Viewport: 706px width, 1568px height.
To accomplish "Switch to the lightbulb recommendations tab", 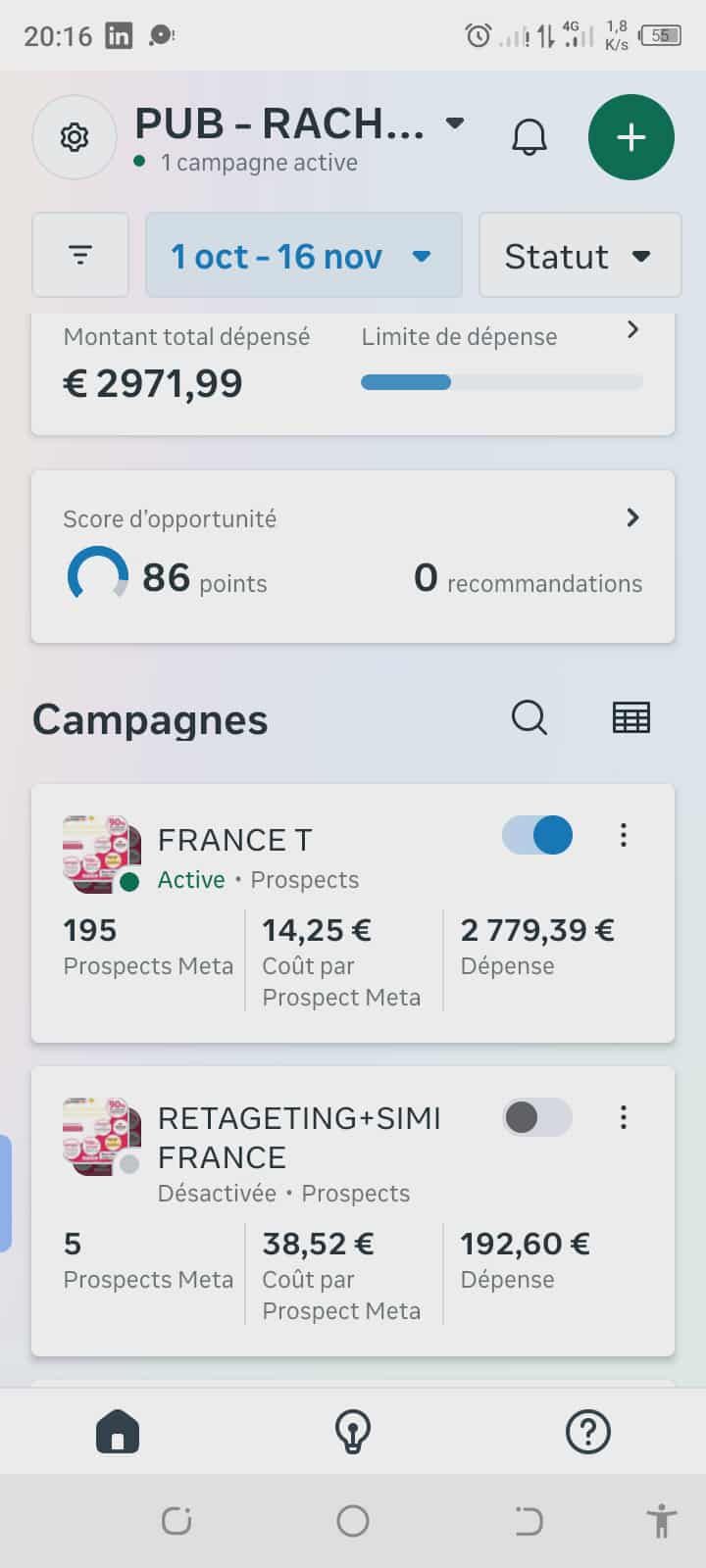I will [x=353, y=1432].
